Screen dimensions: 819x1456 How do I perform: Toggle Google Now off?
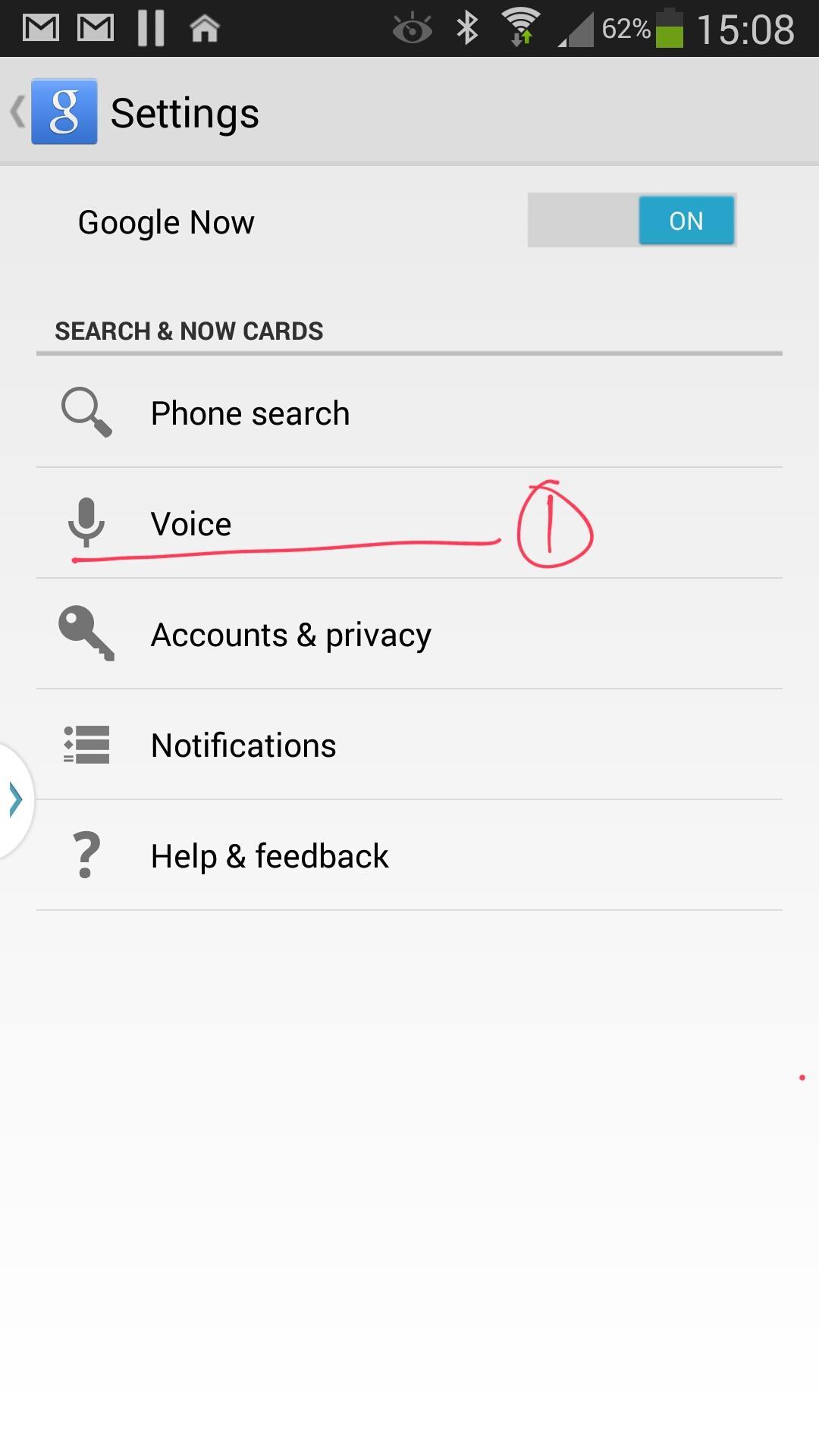[632, 221]
